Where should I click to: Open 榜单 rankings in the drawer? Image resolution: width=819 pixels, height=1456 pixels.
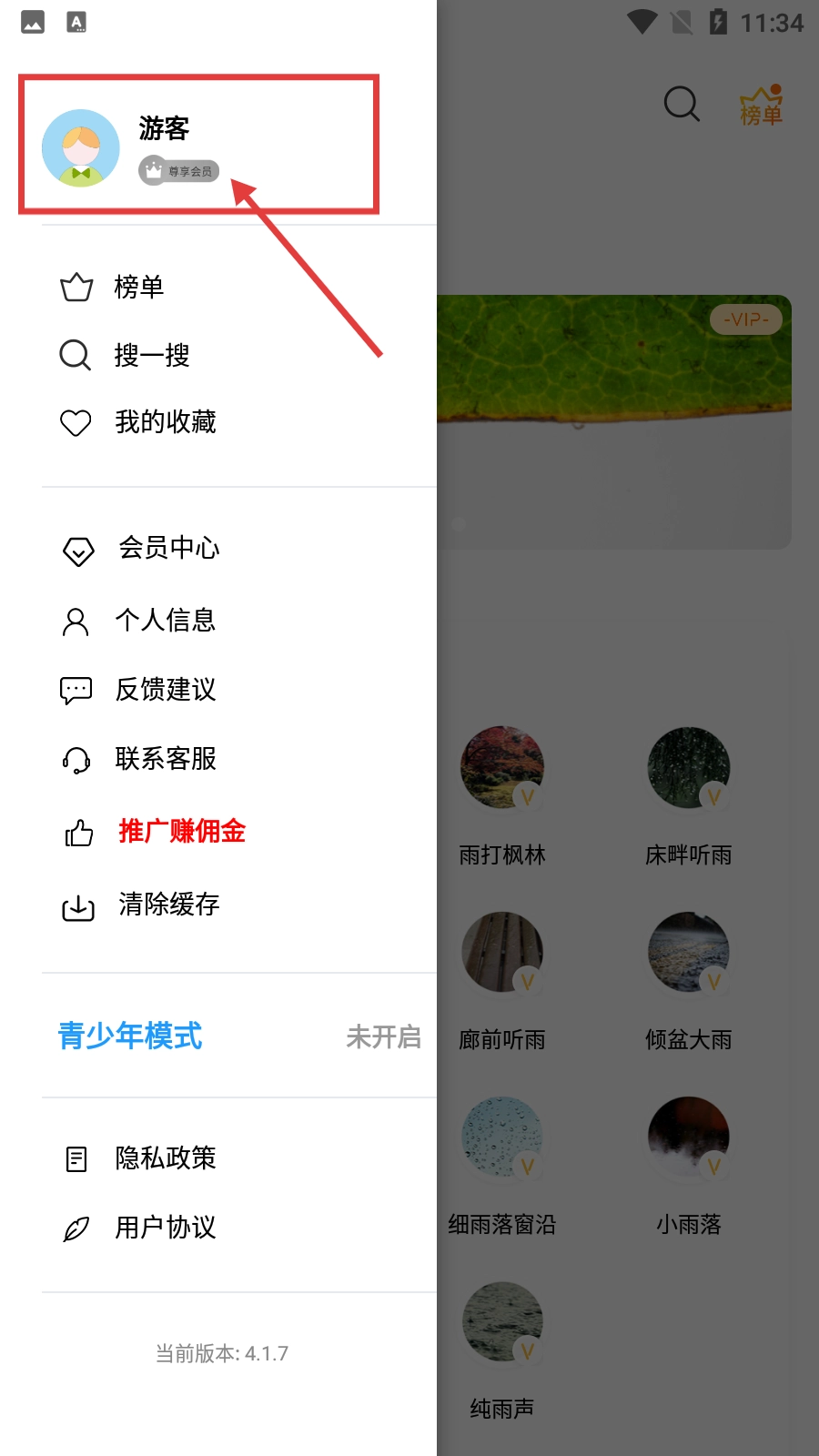coord(138,288)
